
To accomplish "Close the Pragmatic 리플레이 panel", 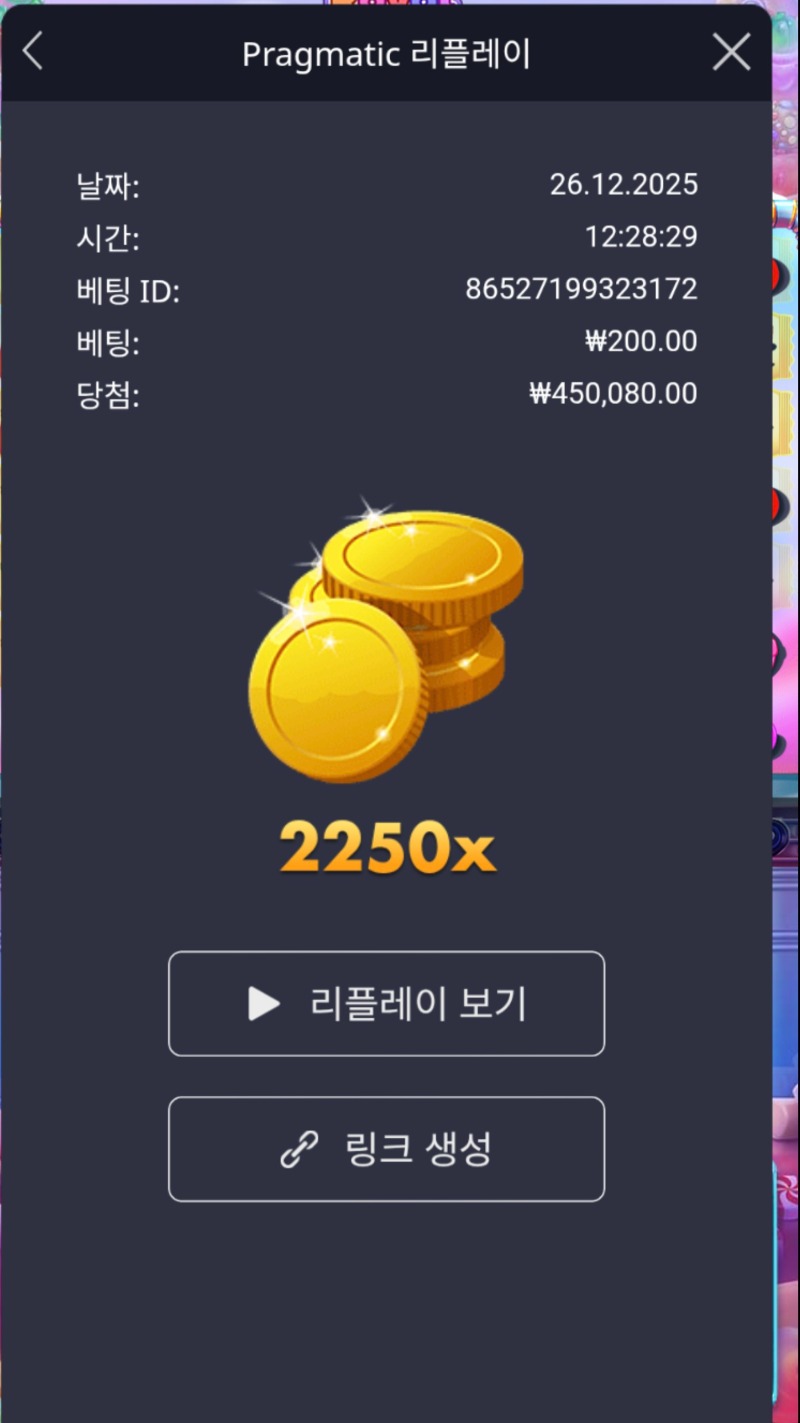I will pyautogui.click(x=731, y=52).
